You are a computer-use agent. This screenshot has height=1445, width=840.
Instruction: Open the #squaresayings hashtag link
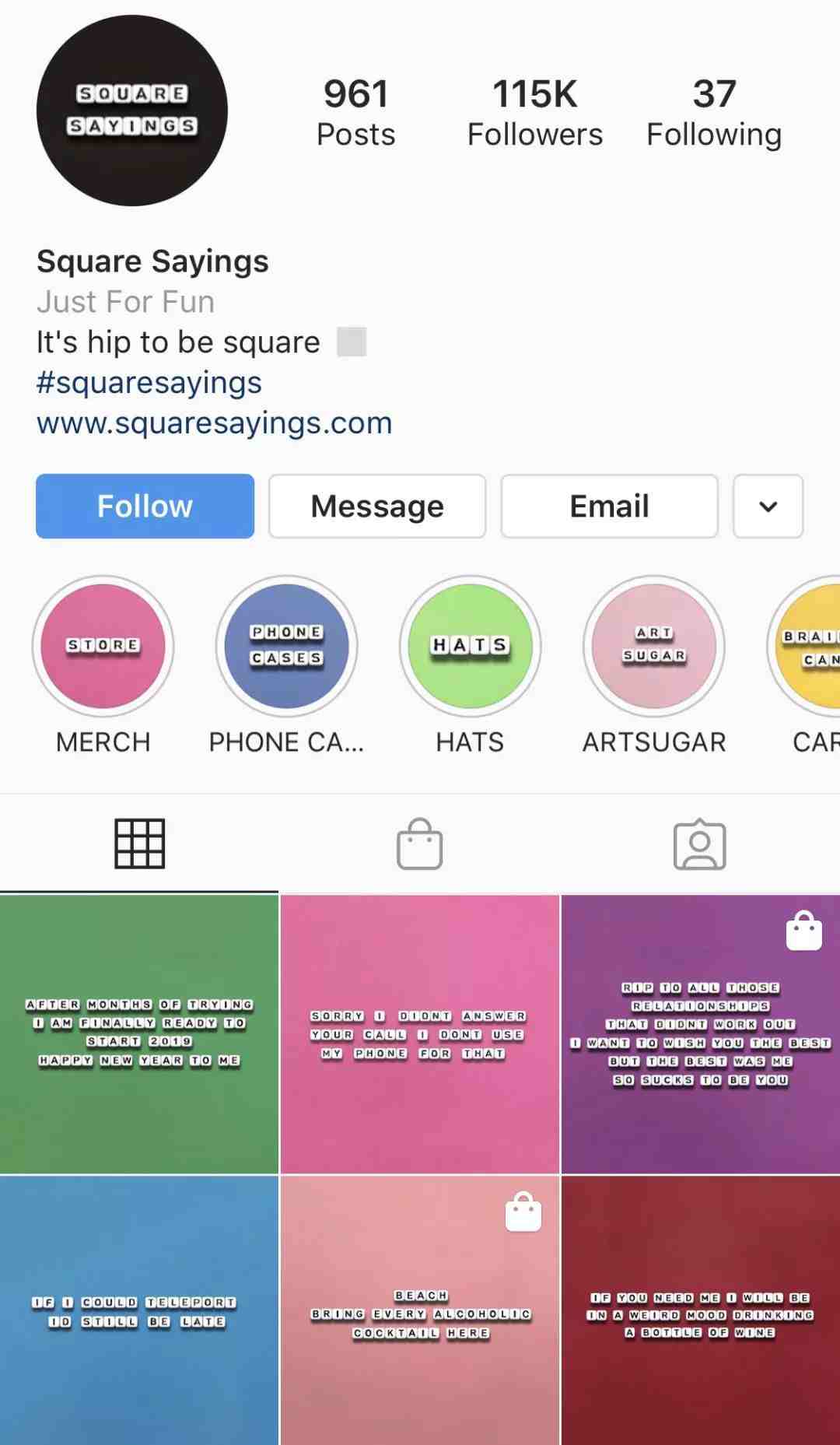click(x=149, y=383)
